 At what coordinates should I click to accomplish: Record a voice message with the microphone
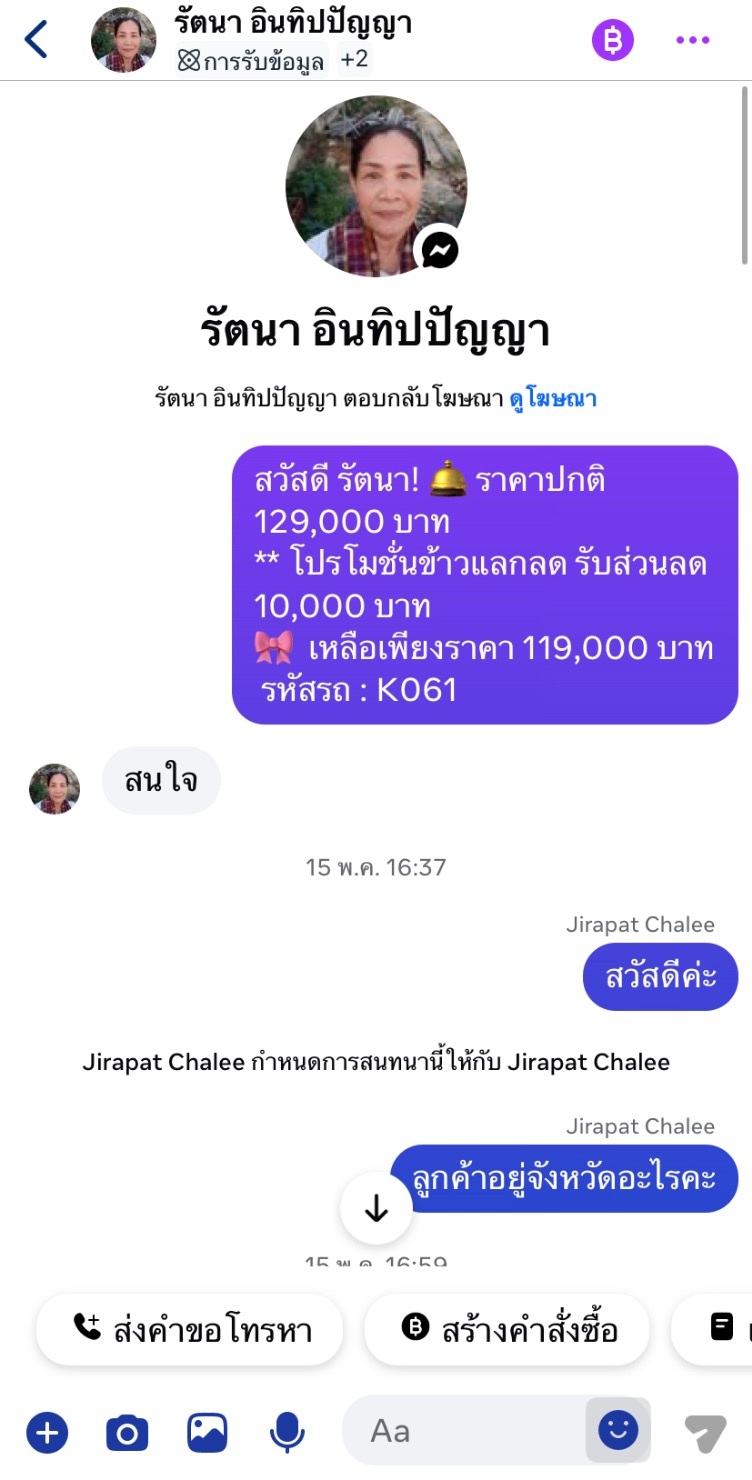(287, 1432)
